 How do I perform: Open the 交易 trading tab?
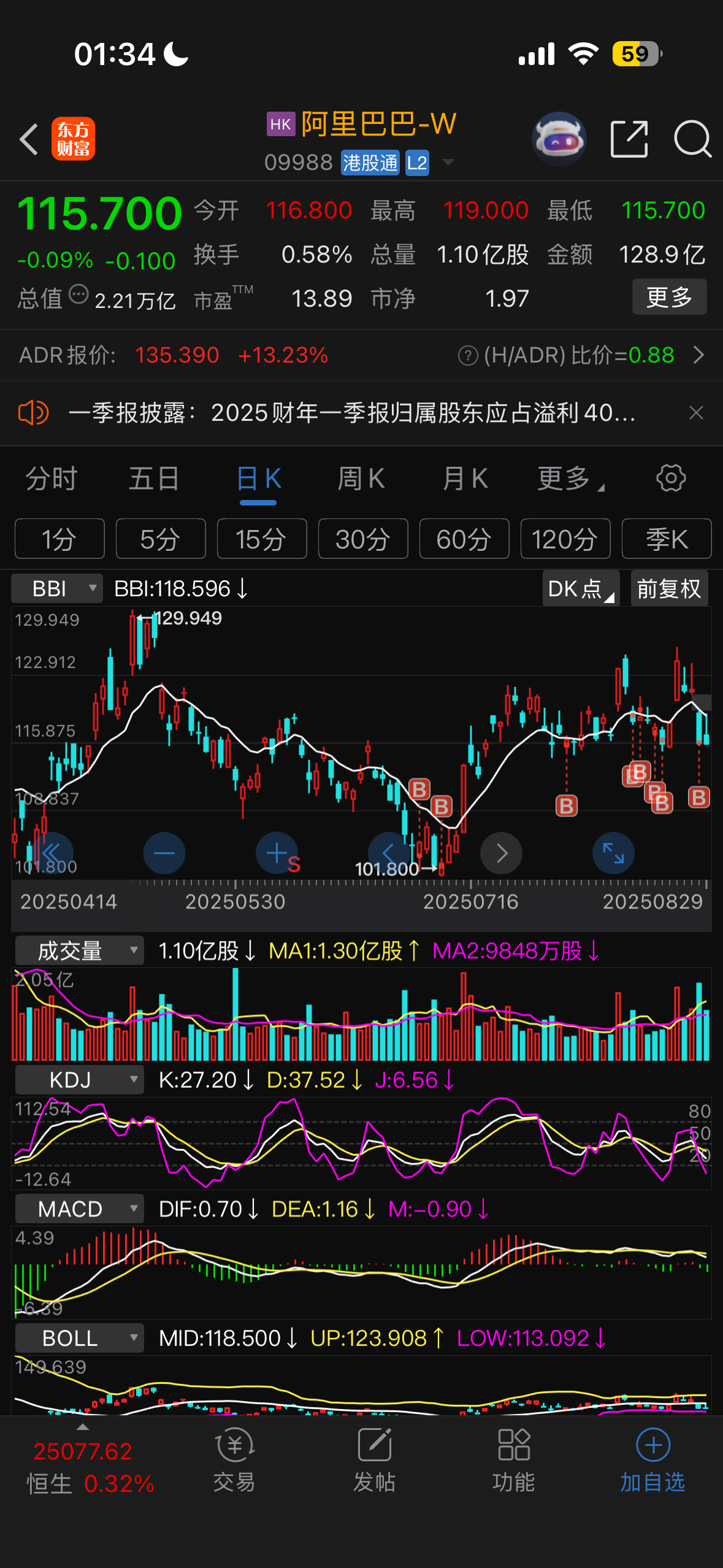point(234,1462)
